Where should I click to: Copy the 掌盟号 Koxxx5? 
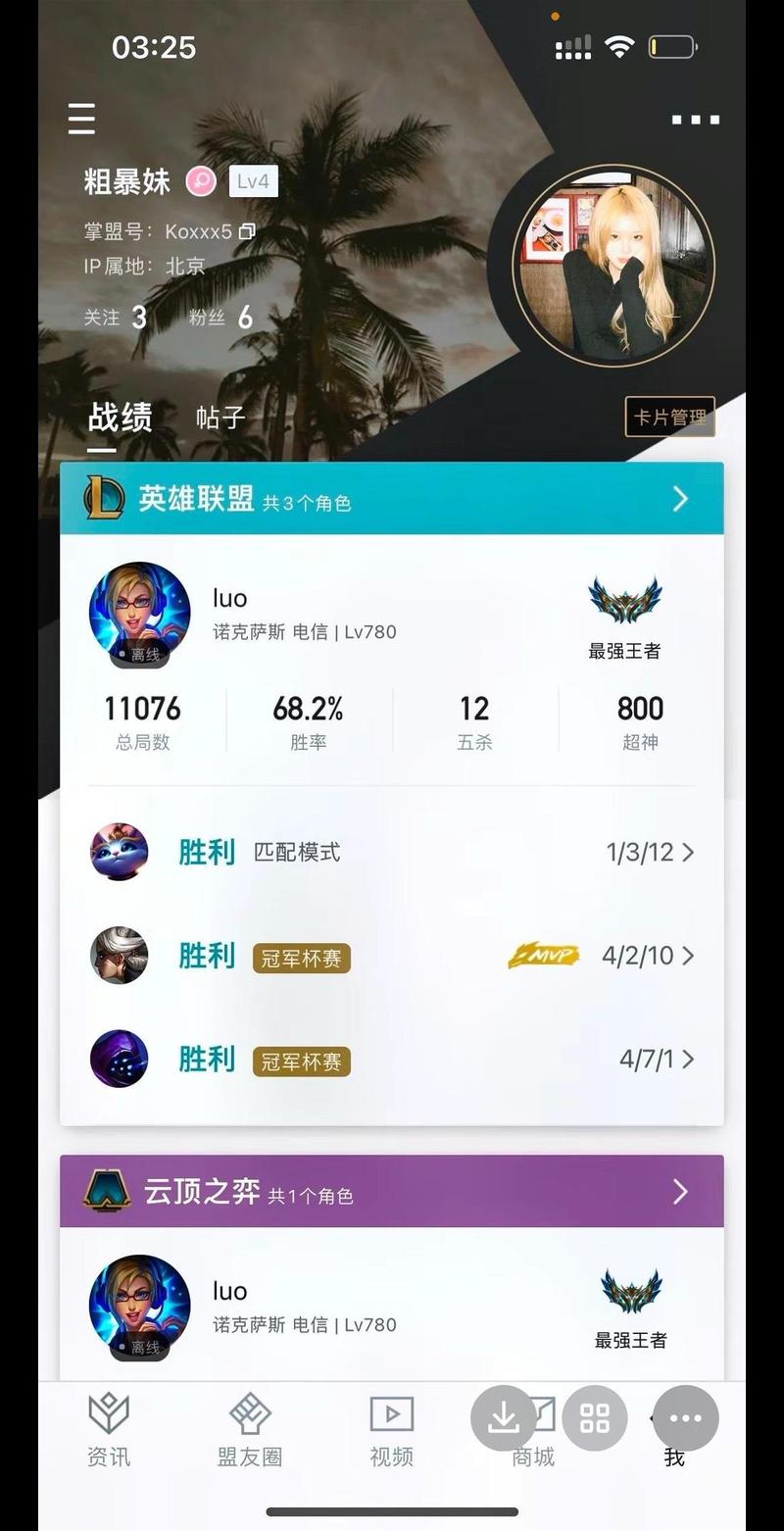[x=247, y=231]
